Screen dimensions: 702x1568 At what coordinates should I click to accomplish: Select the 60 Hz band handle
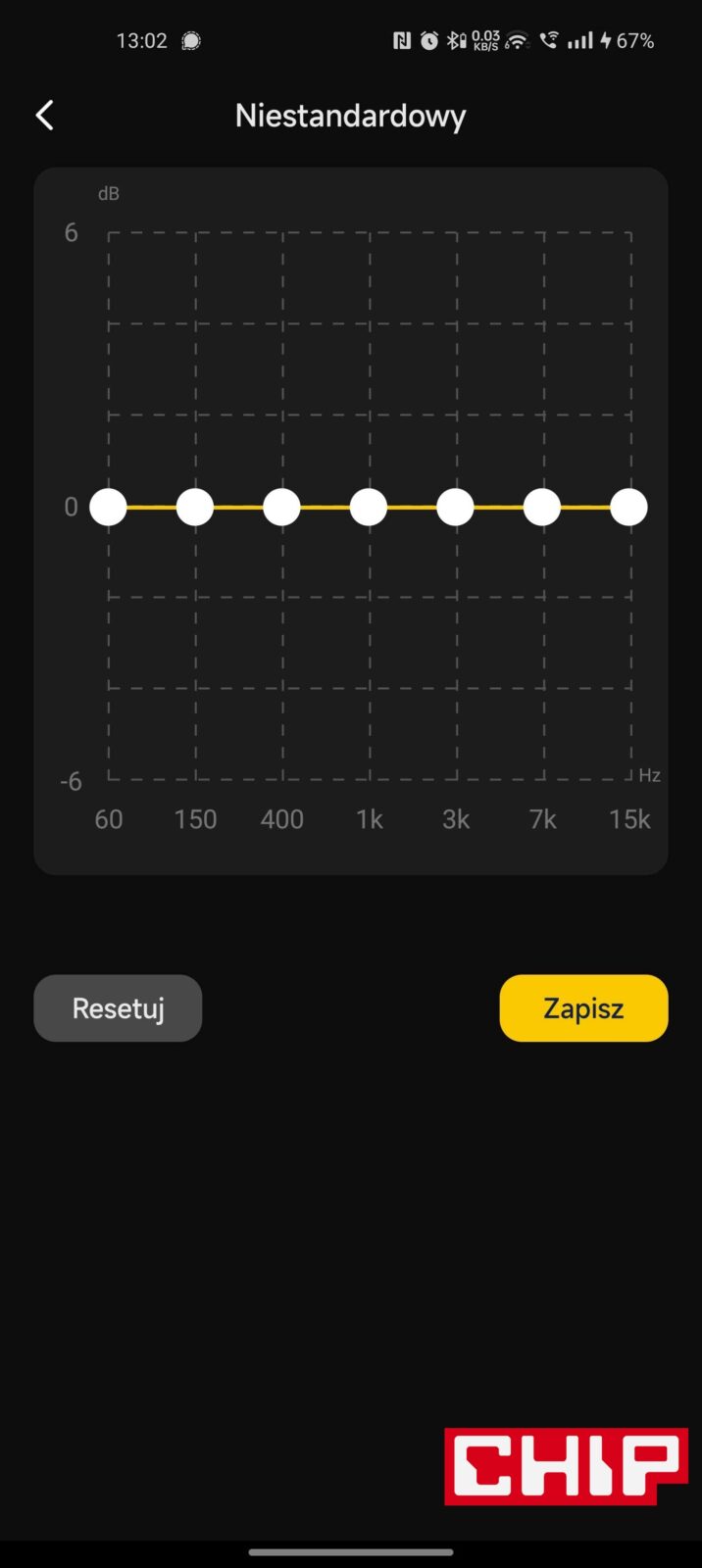point(109,508)
